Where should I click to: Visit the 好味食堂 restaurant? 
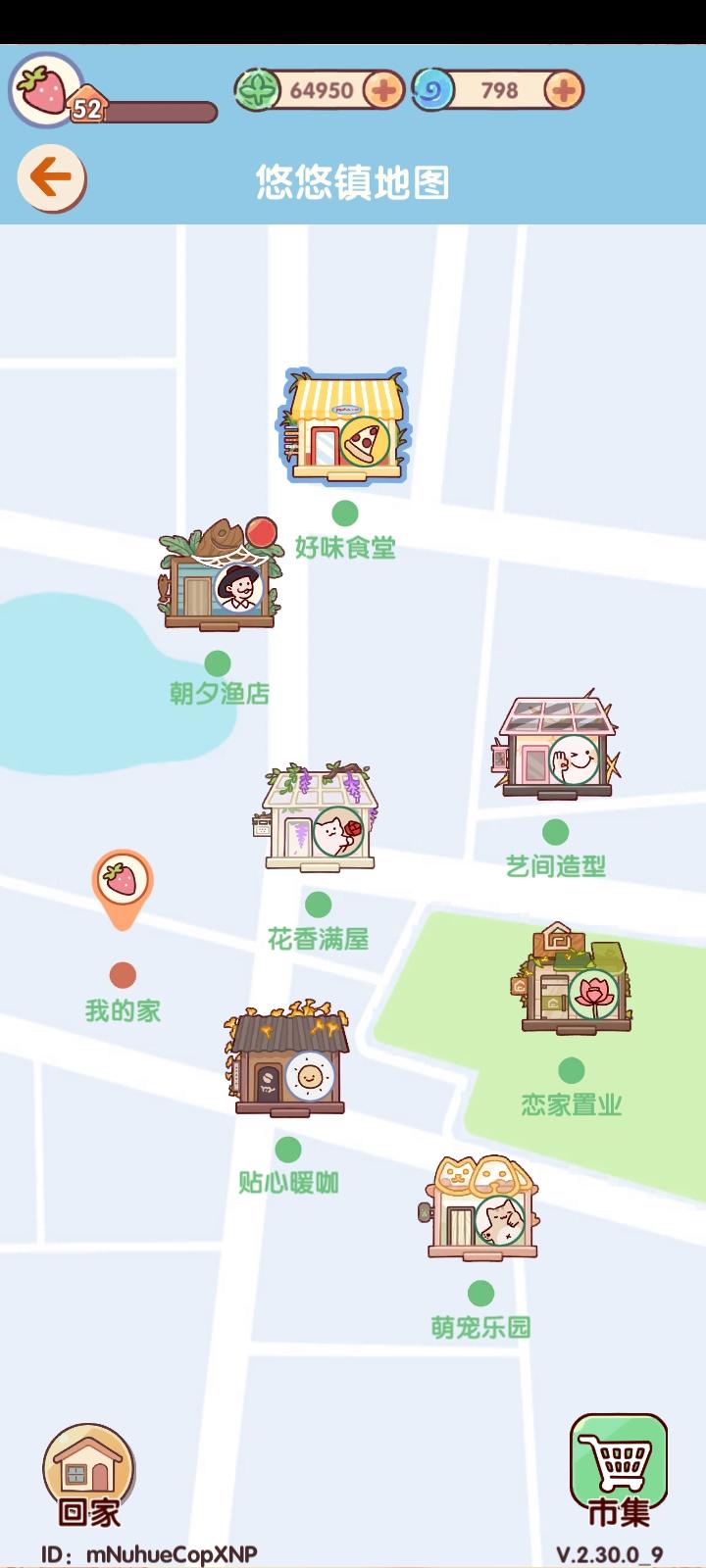[x=345, y=426]
